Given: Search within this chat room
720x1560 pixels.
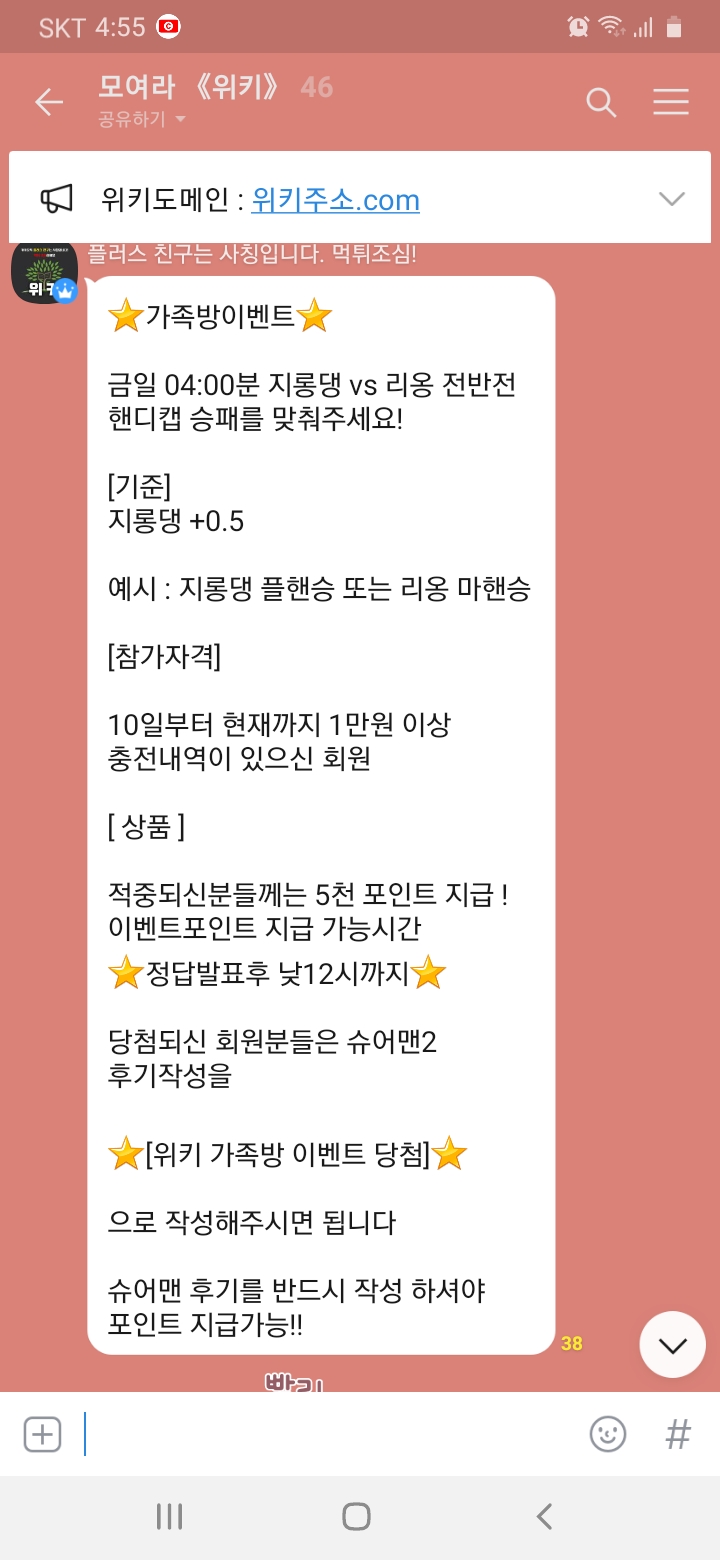Looking at the screenshot, I should [x=600, y=102].
